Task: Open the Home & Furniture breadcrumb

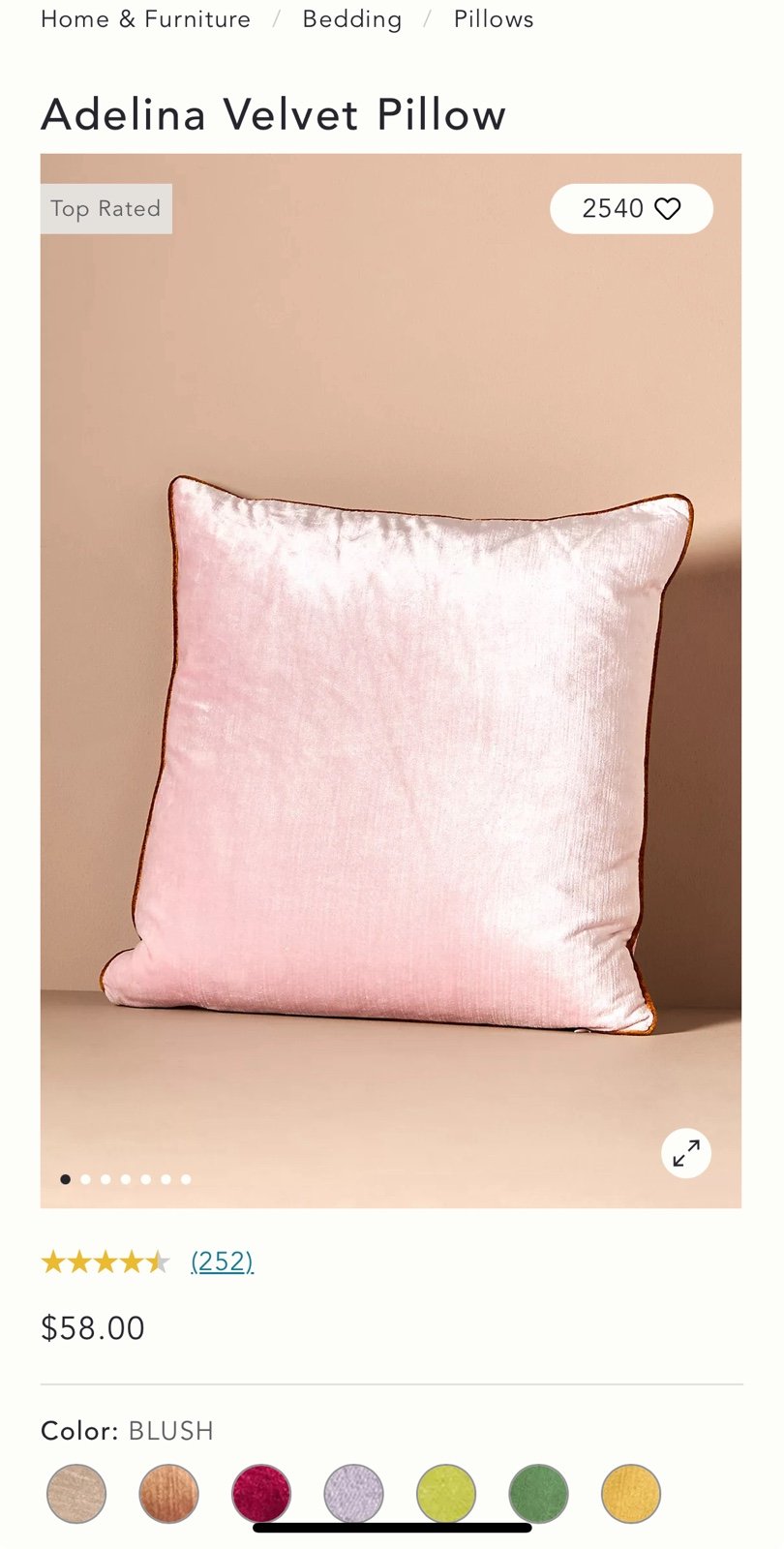Action: point(145,19)
